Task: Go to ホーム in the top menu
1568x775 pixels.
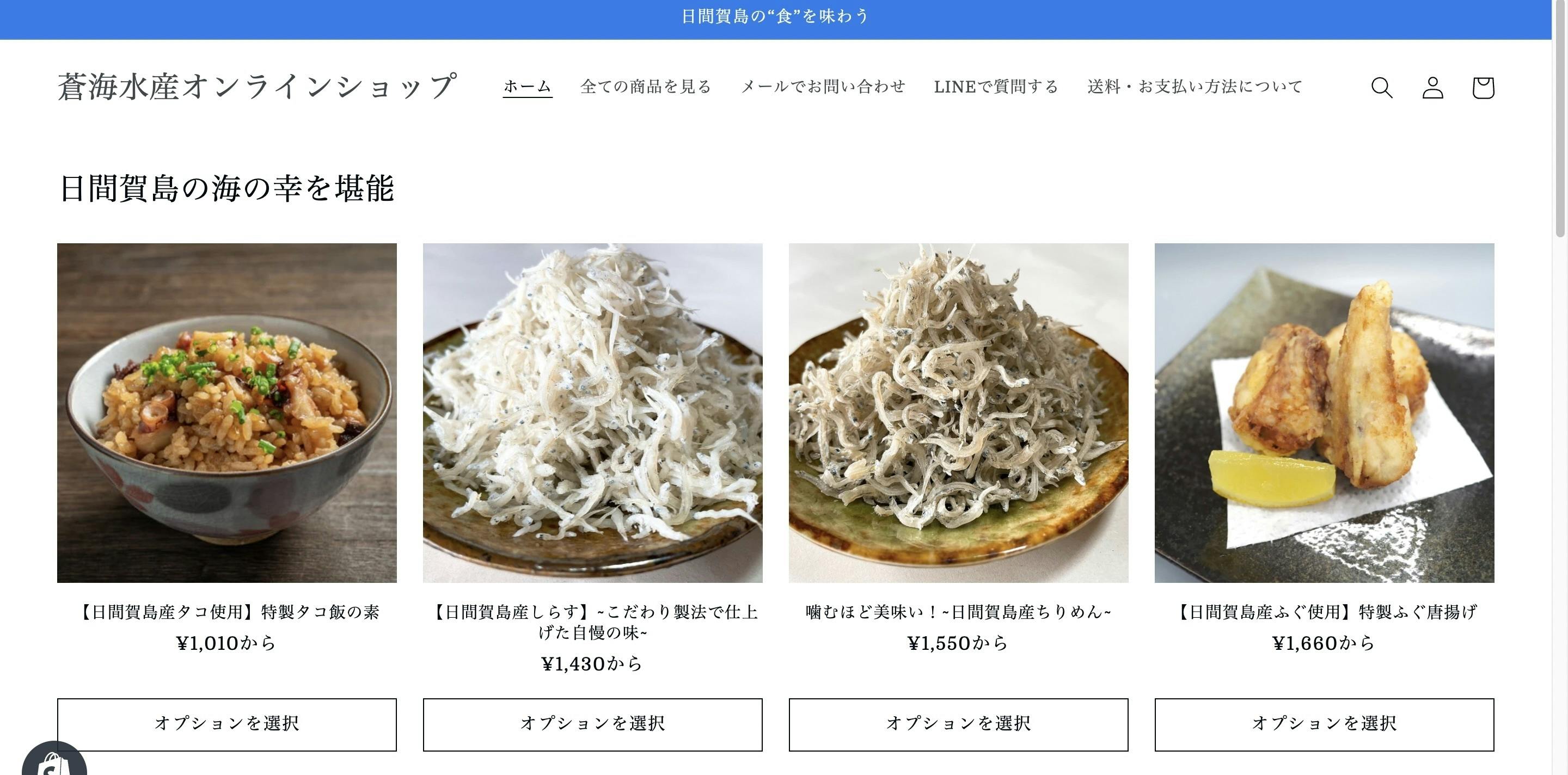Action: click(527, 87)
